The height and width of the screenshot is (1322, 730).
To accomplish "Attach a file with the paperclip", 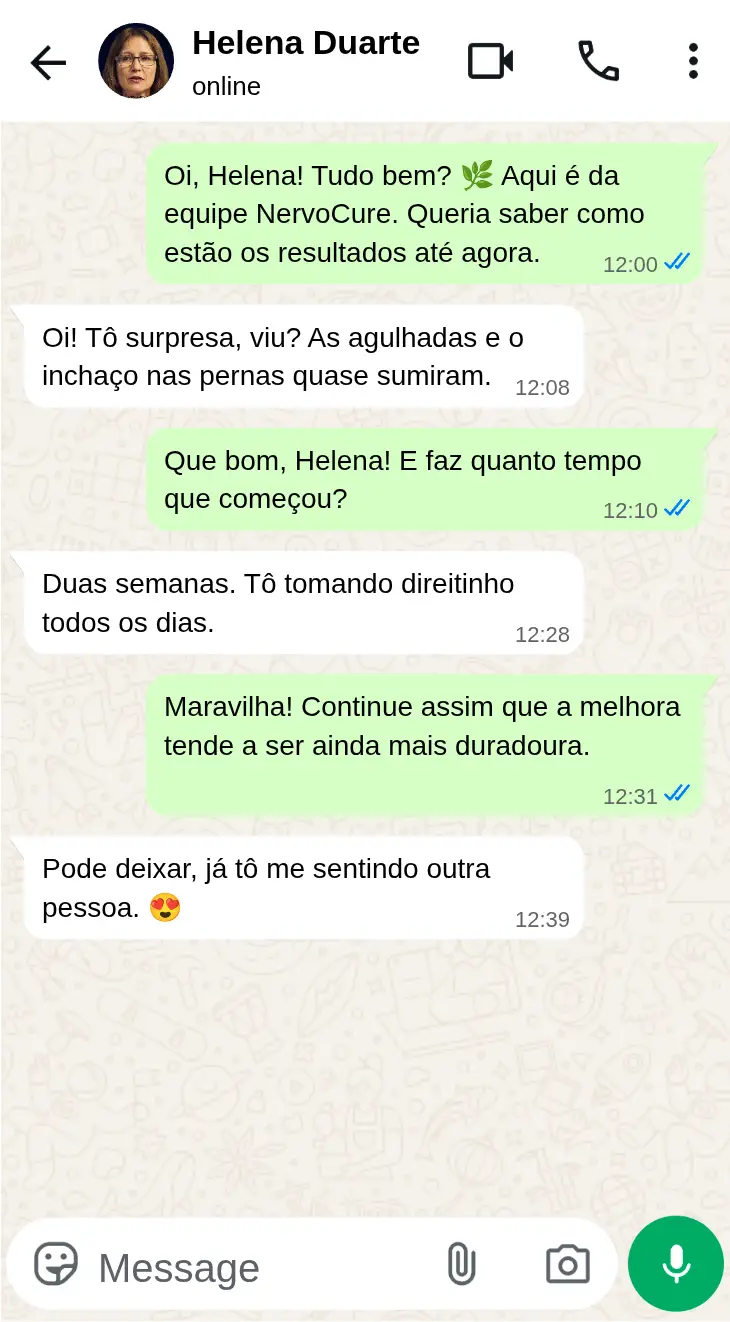I will pos(460,1265).
